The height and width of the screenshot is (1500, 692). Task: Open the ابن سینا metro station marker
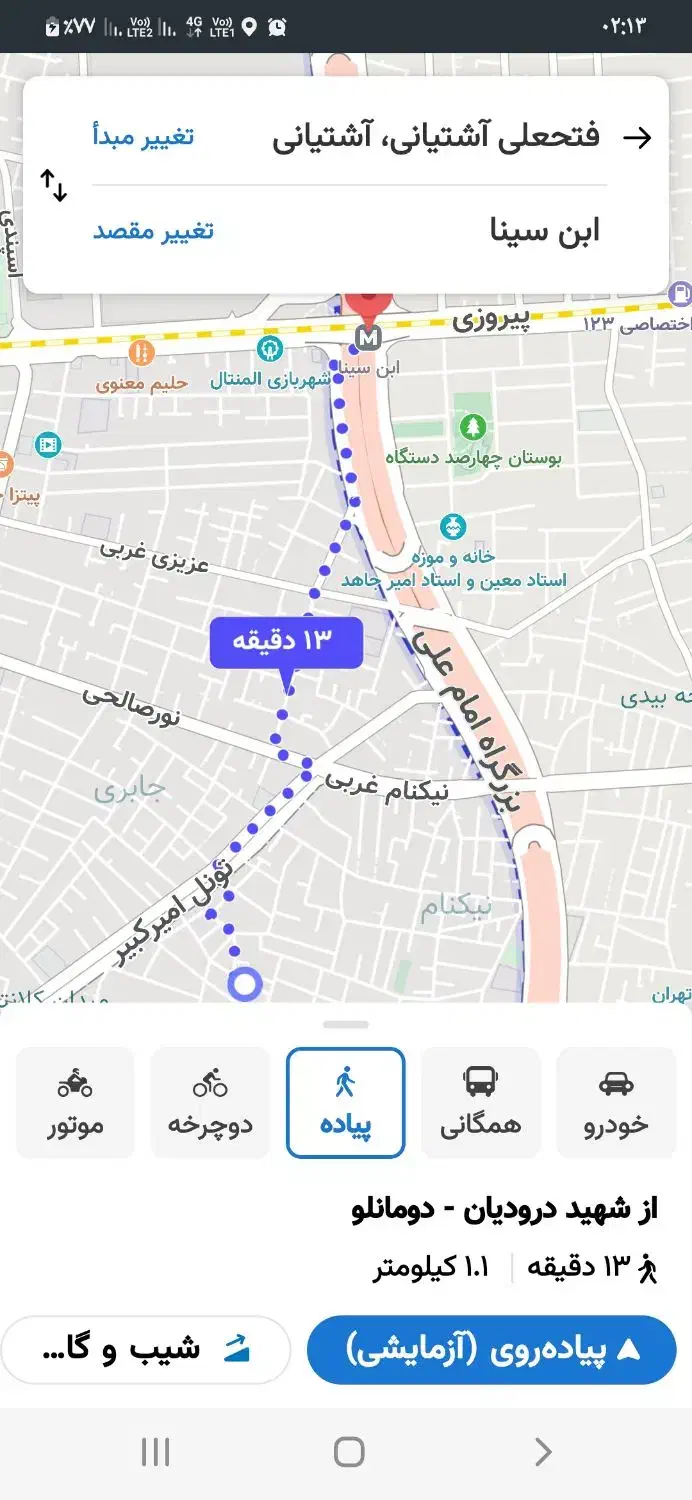coord(370,338)
